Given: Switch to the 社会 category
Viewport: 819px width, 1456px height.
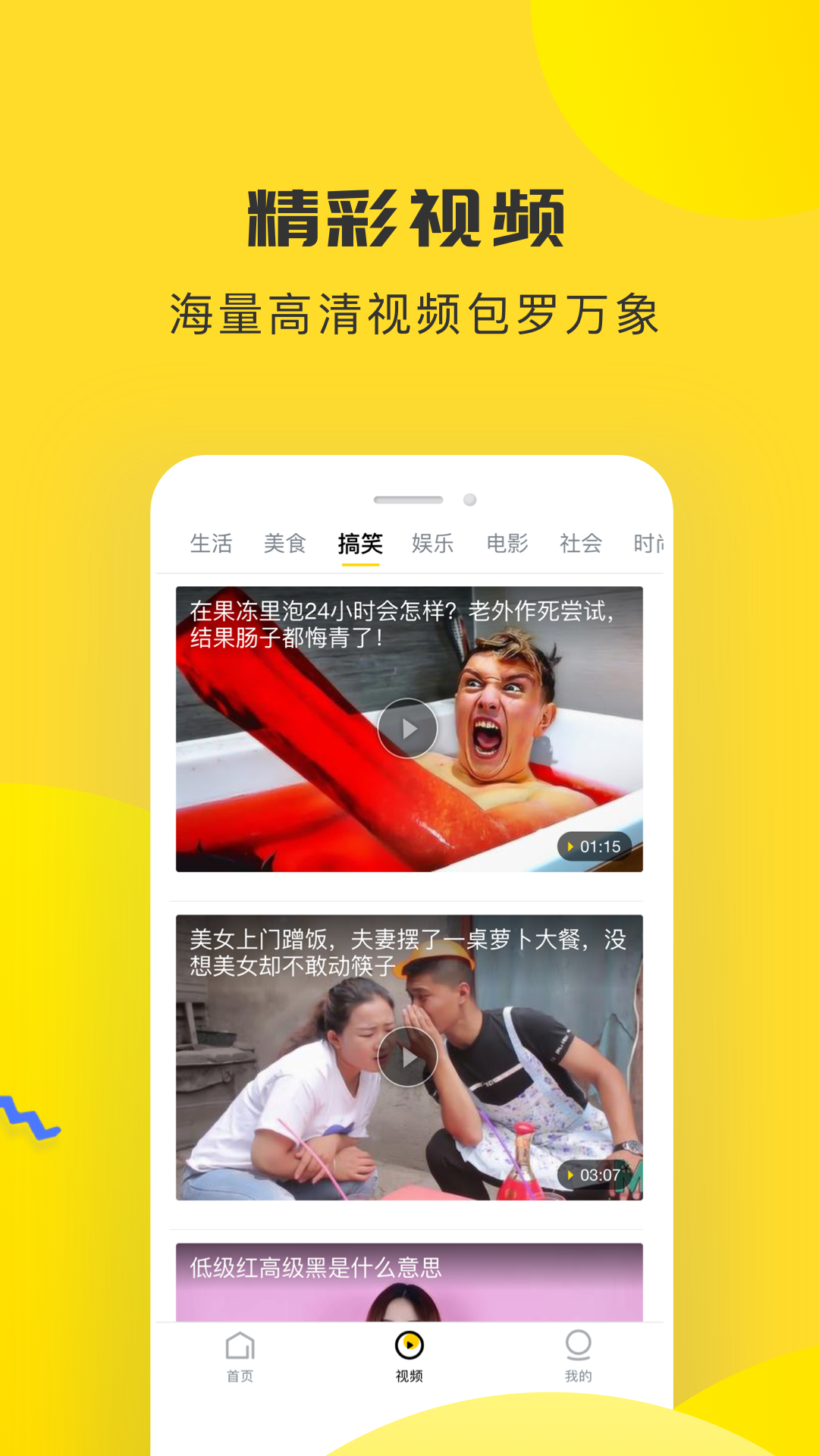Looking at the screenshot, I should point(580,542).
